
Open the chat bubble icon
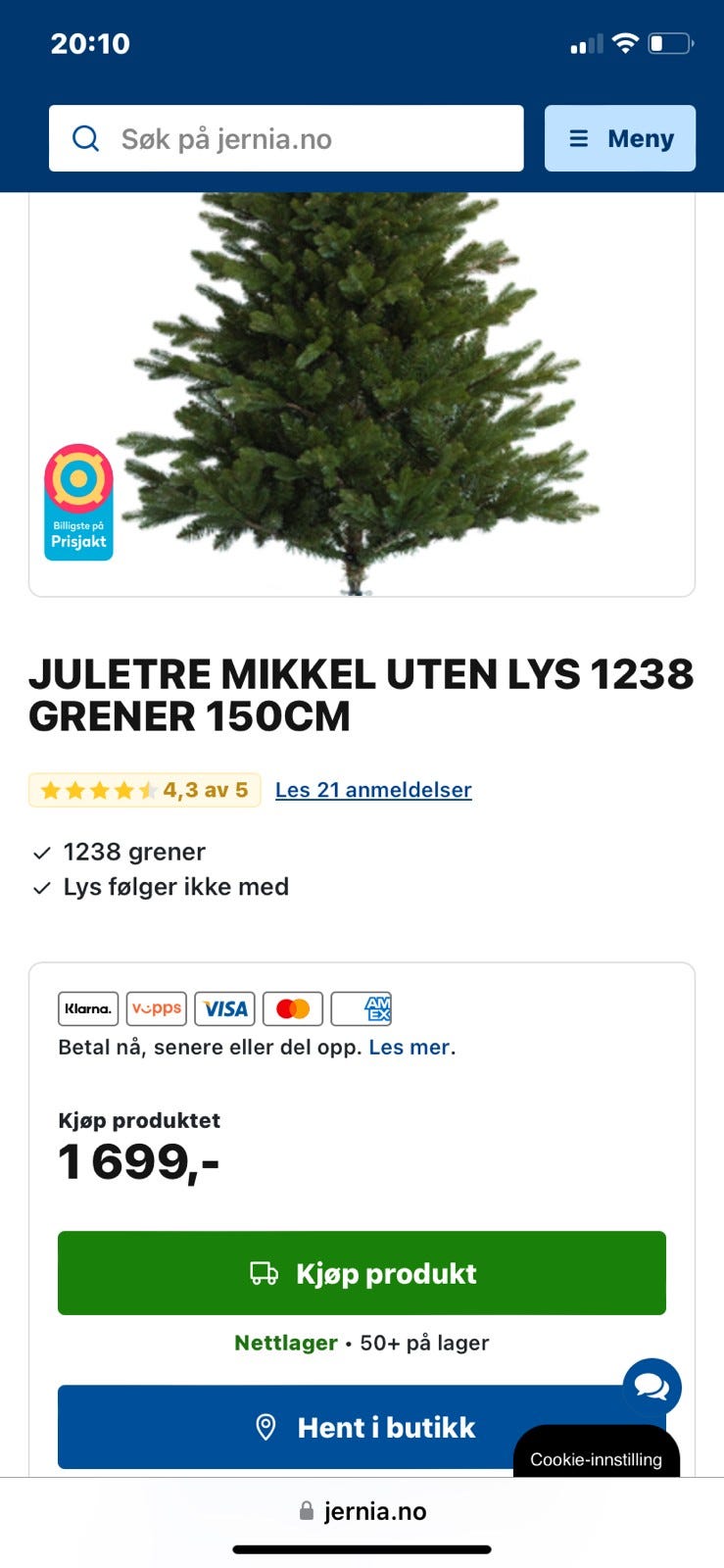tap(651, 1388)
